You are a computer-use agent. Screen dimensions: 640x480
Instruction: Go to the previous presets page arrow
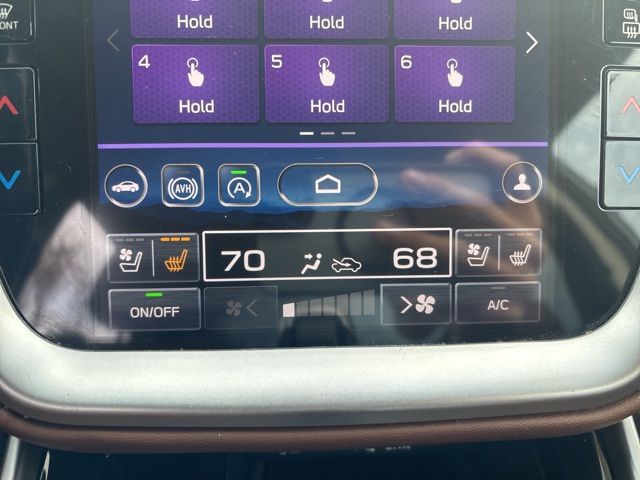(x=113, y=41)
